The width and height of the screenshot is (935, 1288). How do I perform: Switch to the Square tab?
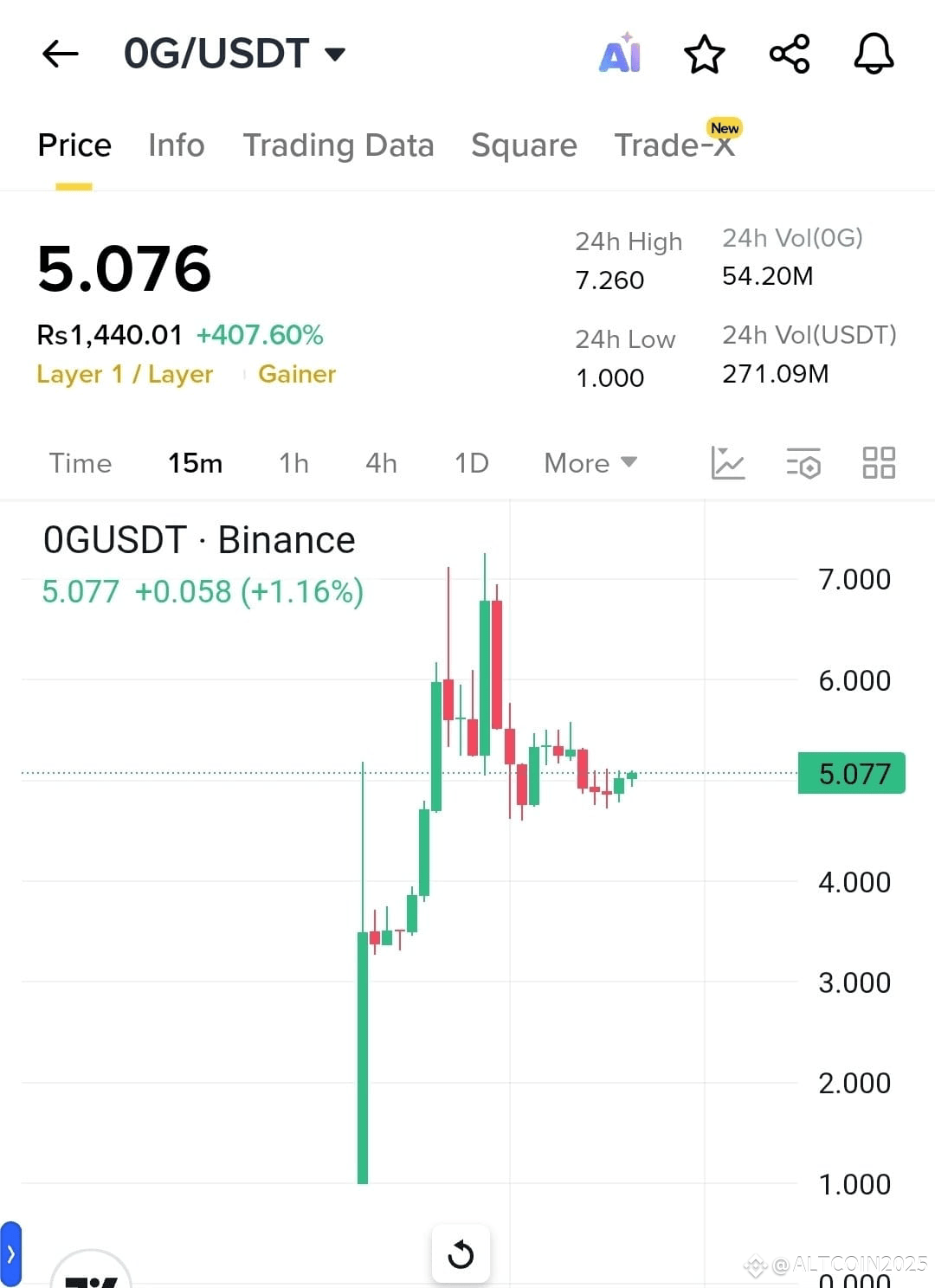coord(524,145)
